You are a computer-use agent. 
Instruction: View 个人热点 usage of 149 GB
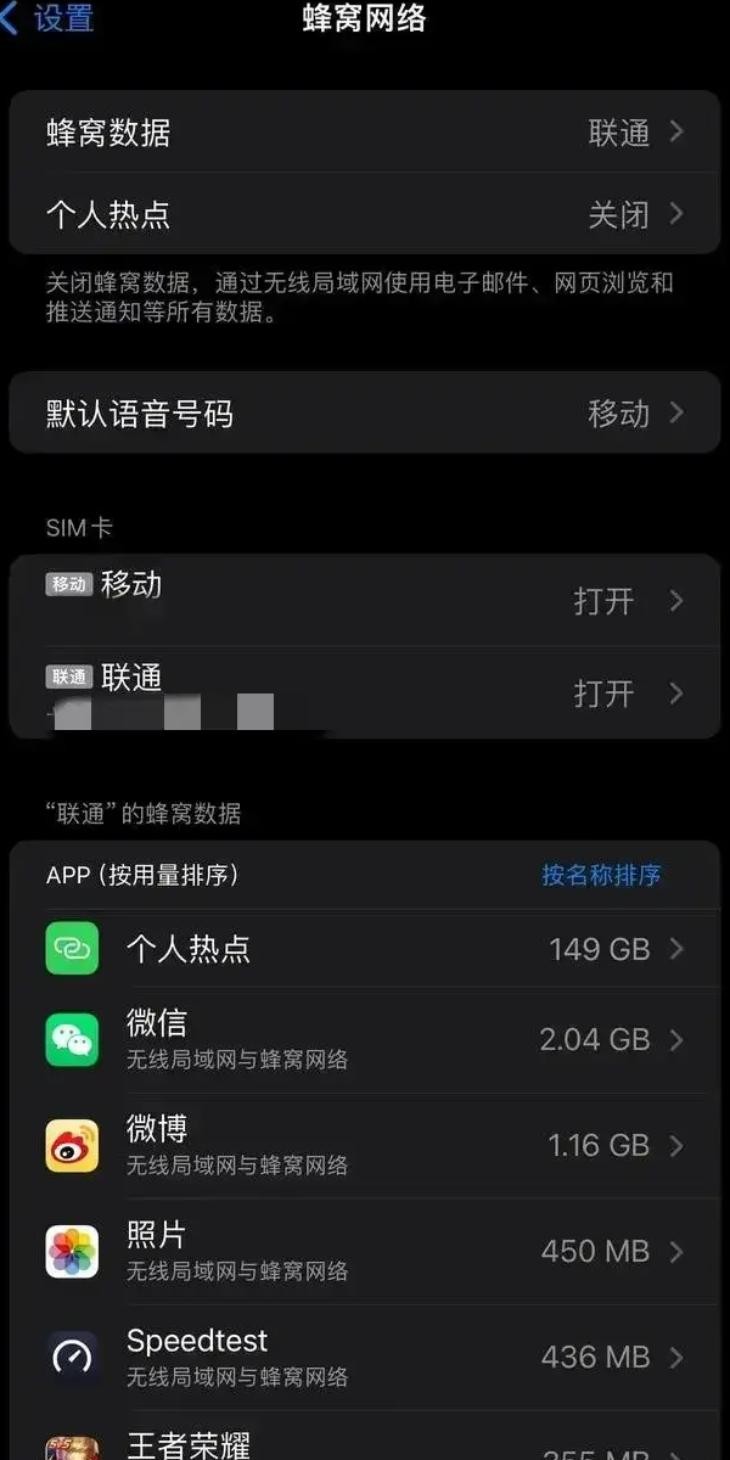pos(364,948)
